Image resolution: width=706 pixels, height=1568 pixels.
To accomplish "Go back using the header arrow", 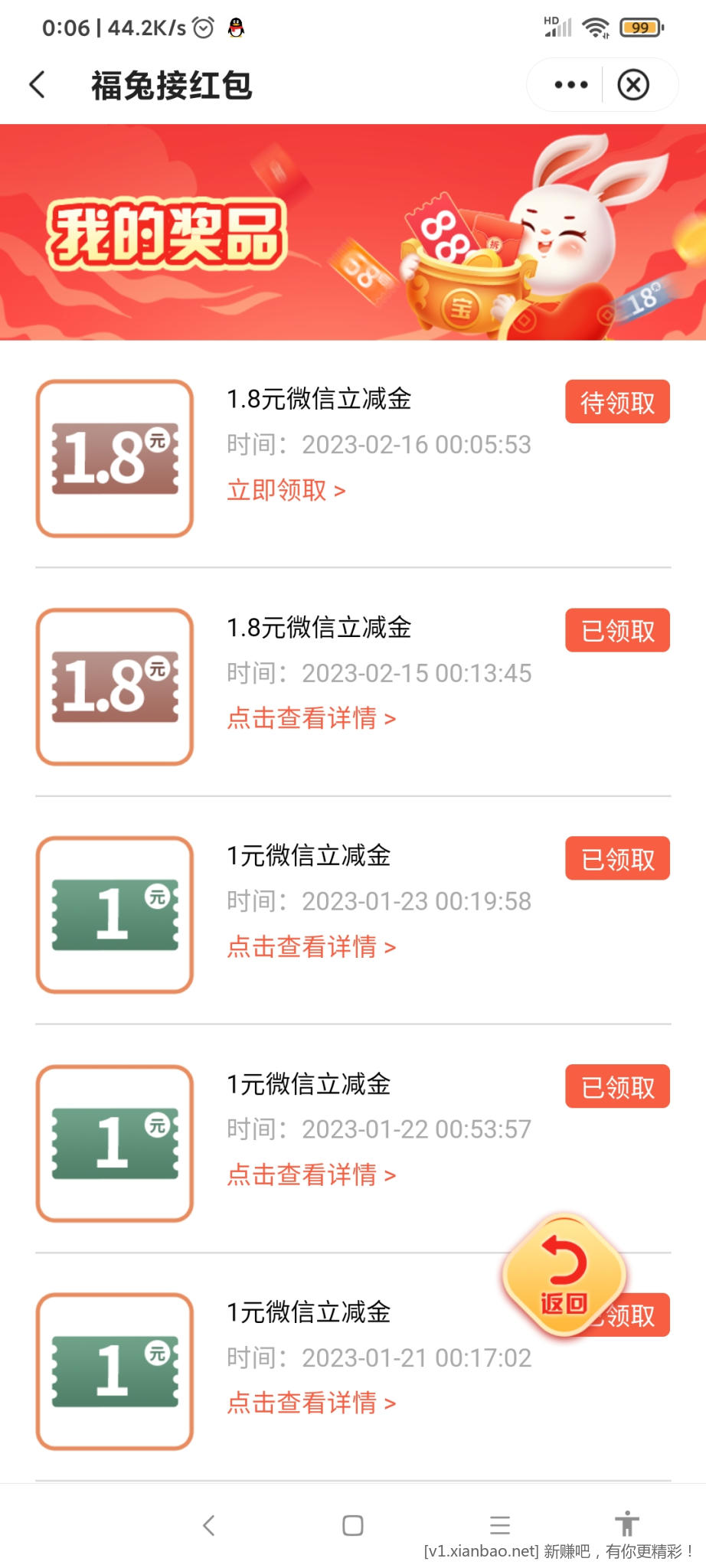I will (x=37, y=85).
